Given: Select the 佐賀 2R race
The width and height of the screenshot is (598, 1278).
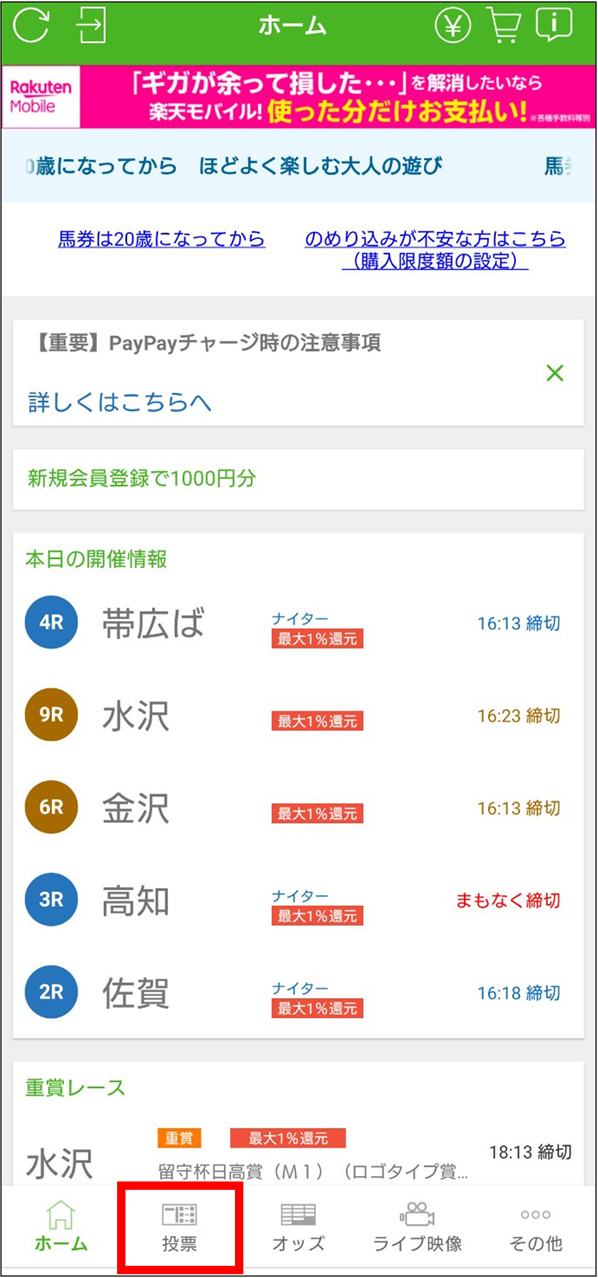Looking at the screenshot, I should click(x=298, y=993).
